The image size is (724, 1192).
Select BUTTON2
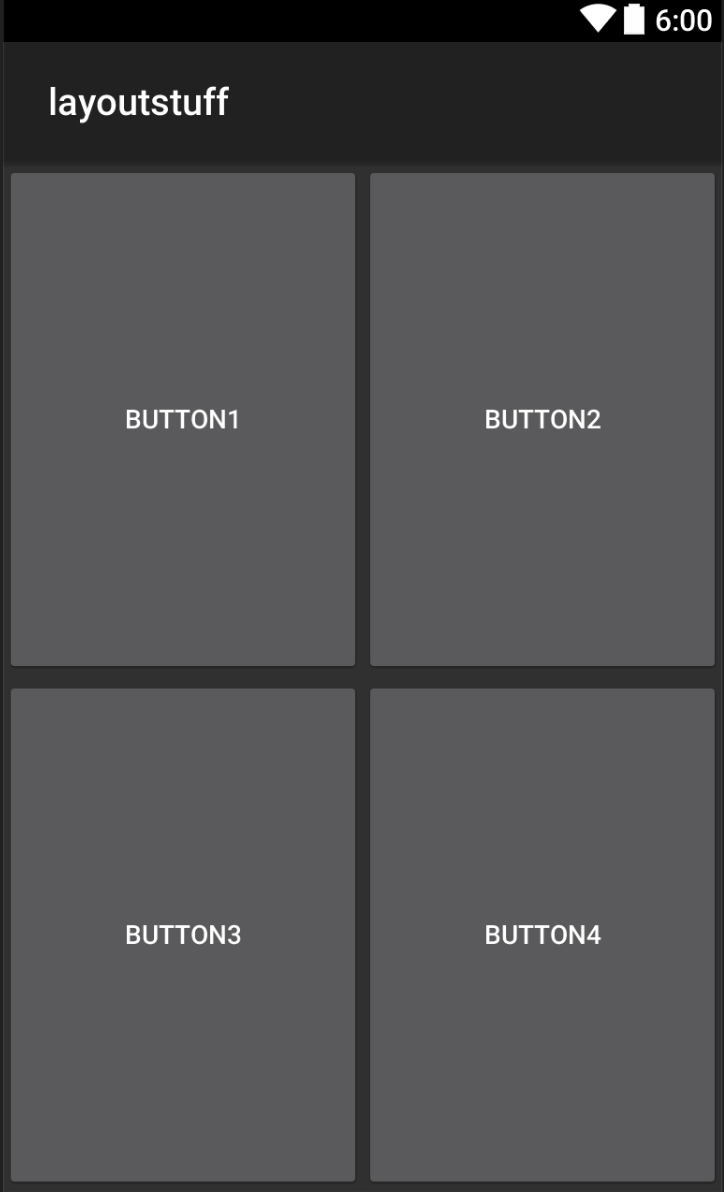coord(542,420)
